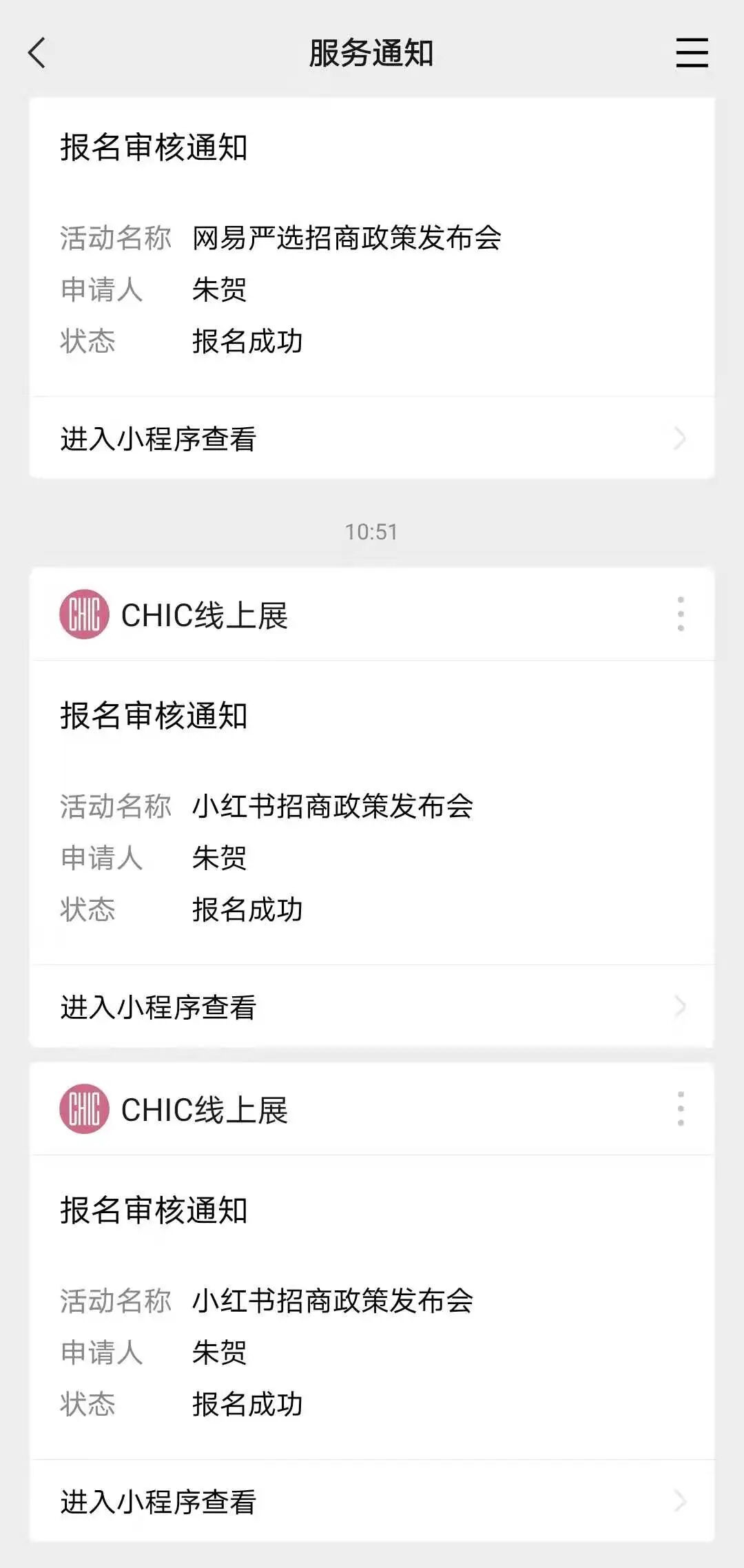
Task: Go back from 服务通知
Action: (37, 53)
